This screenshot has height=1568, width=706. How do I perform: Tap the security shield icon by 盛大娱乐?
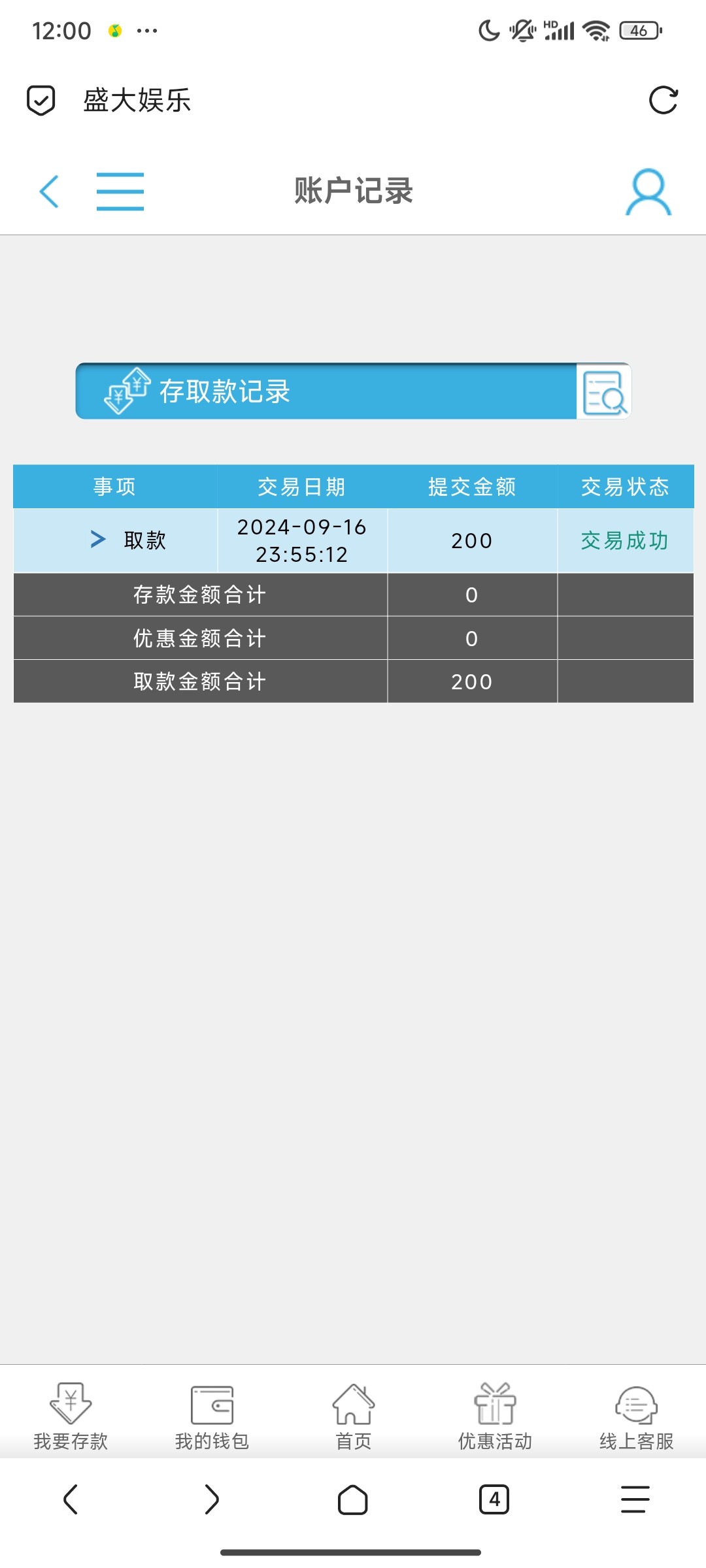tap(41, 101)
